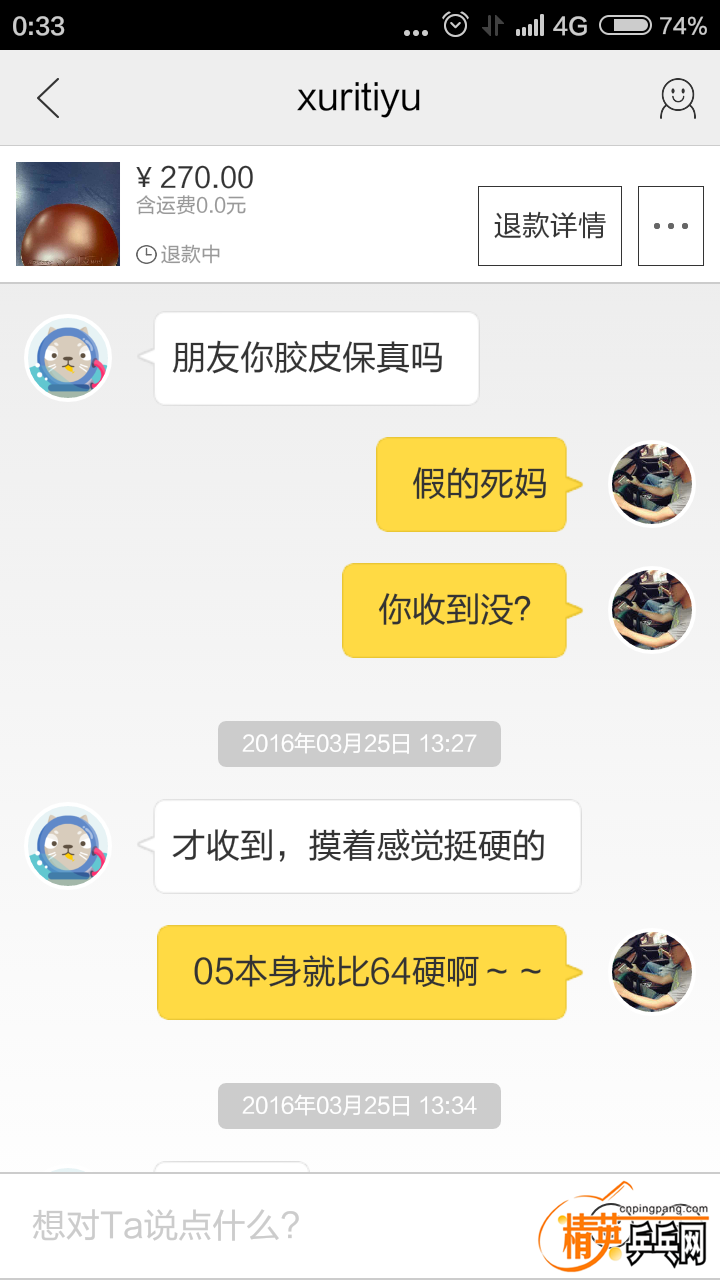Select the 朋友你胶皮保真吗 message bubble
This screenshot has height=1280, width=720.
click(316, 357)
